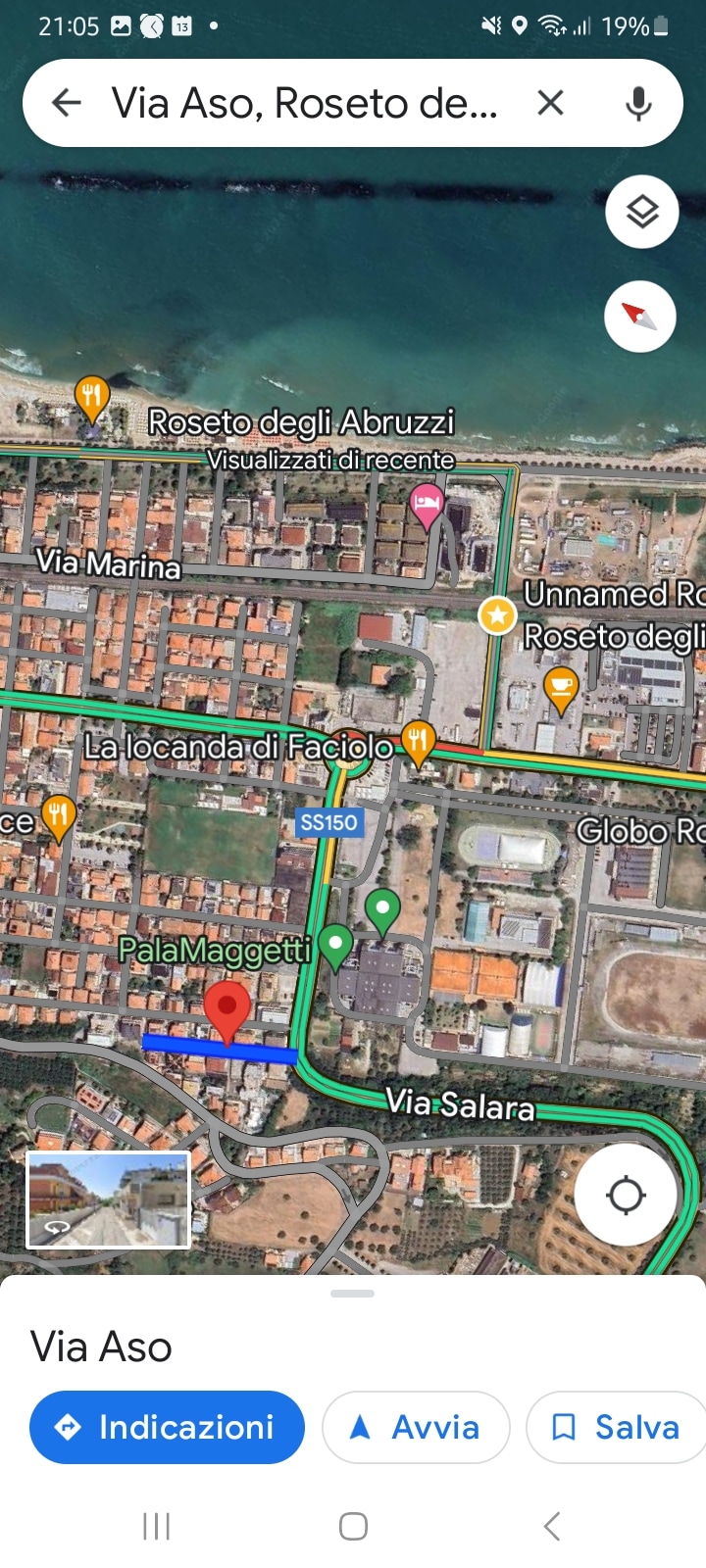
Task: Reset map orientation with the compass
Action: coord(640,317)
